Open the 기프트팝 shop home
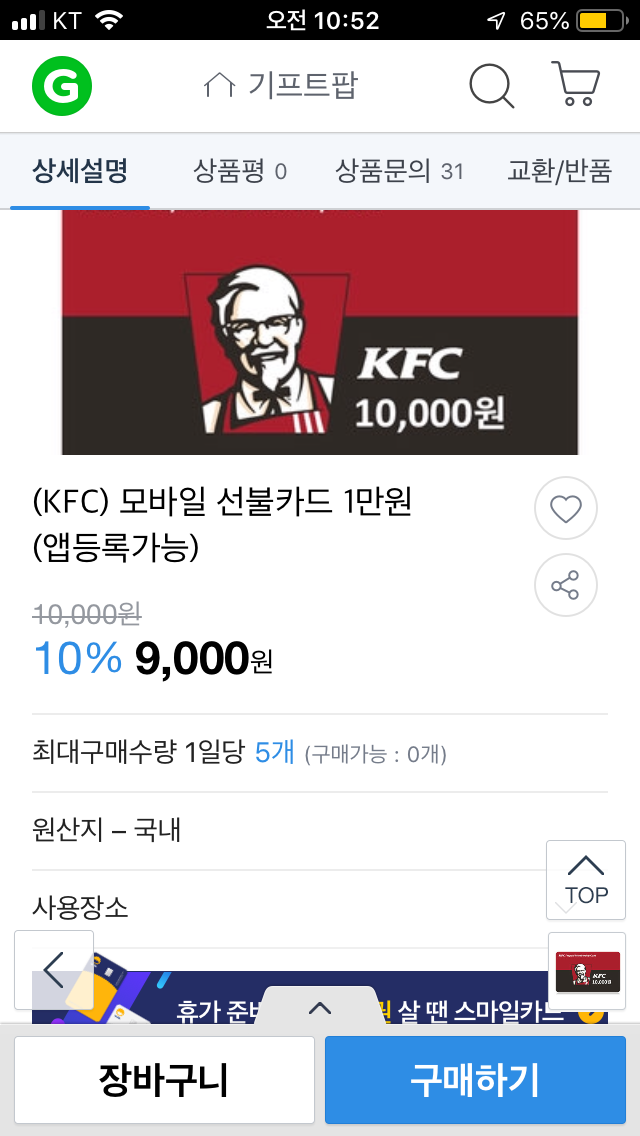The width and height of the screenshot is (640, 1136). [x=281, y=86]
